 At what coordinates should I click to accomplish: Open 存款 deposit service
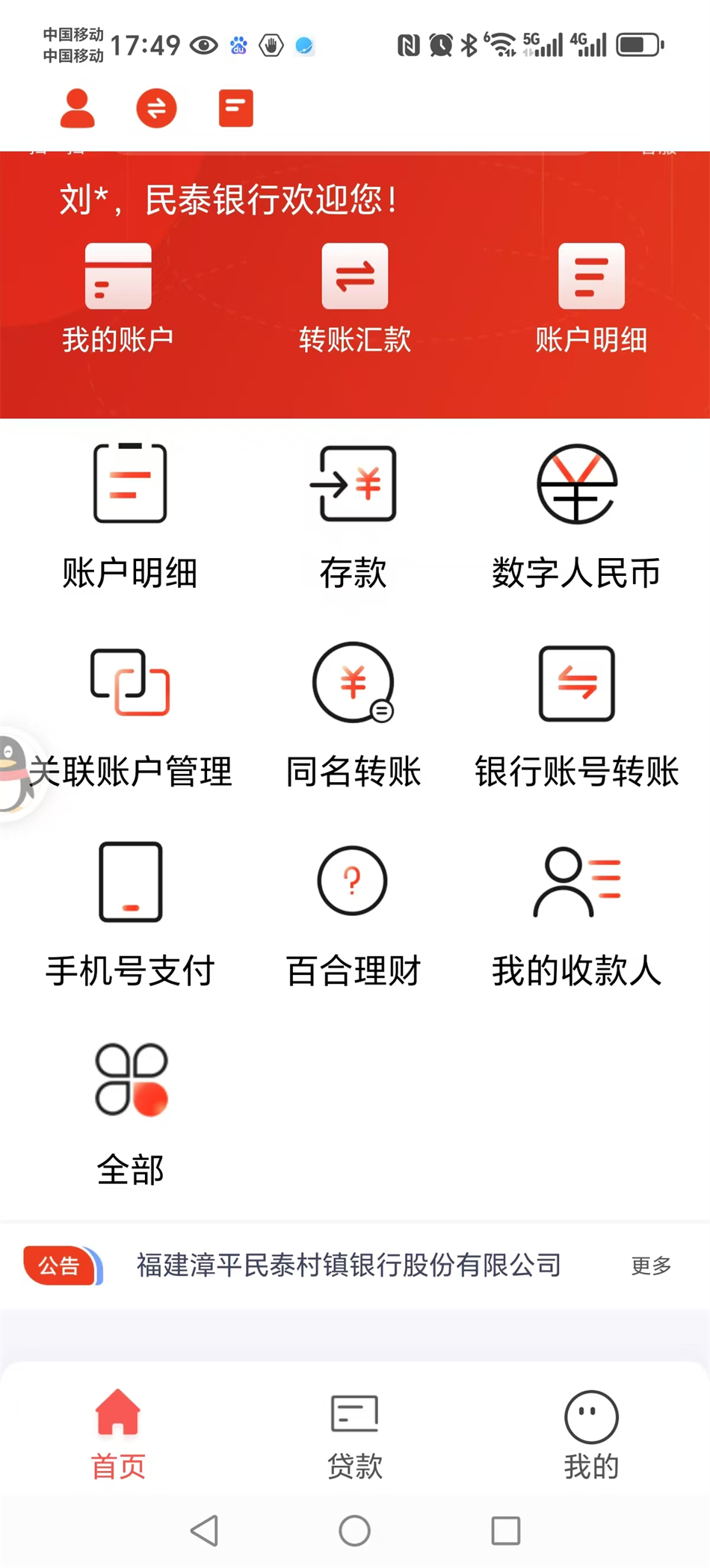tap(354, 517)
